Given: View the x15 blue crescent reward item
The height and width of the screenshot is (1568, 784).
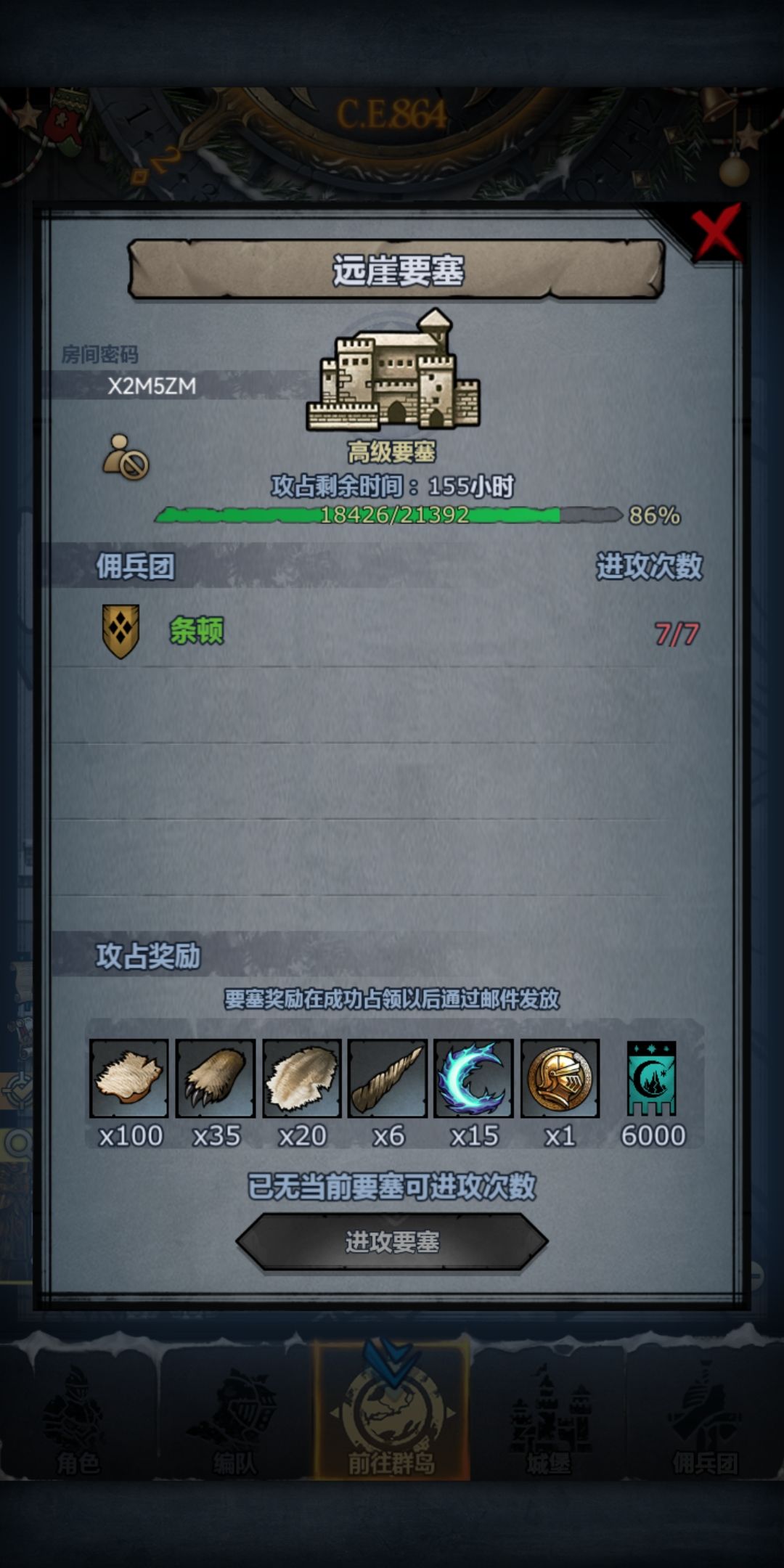Looking at the screenshot, I should click(x=474, y=1078).
